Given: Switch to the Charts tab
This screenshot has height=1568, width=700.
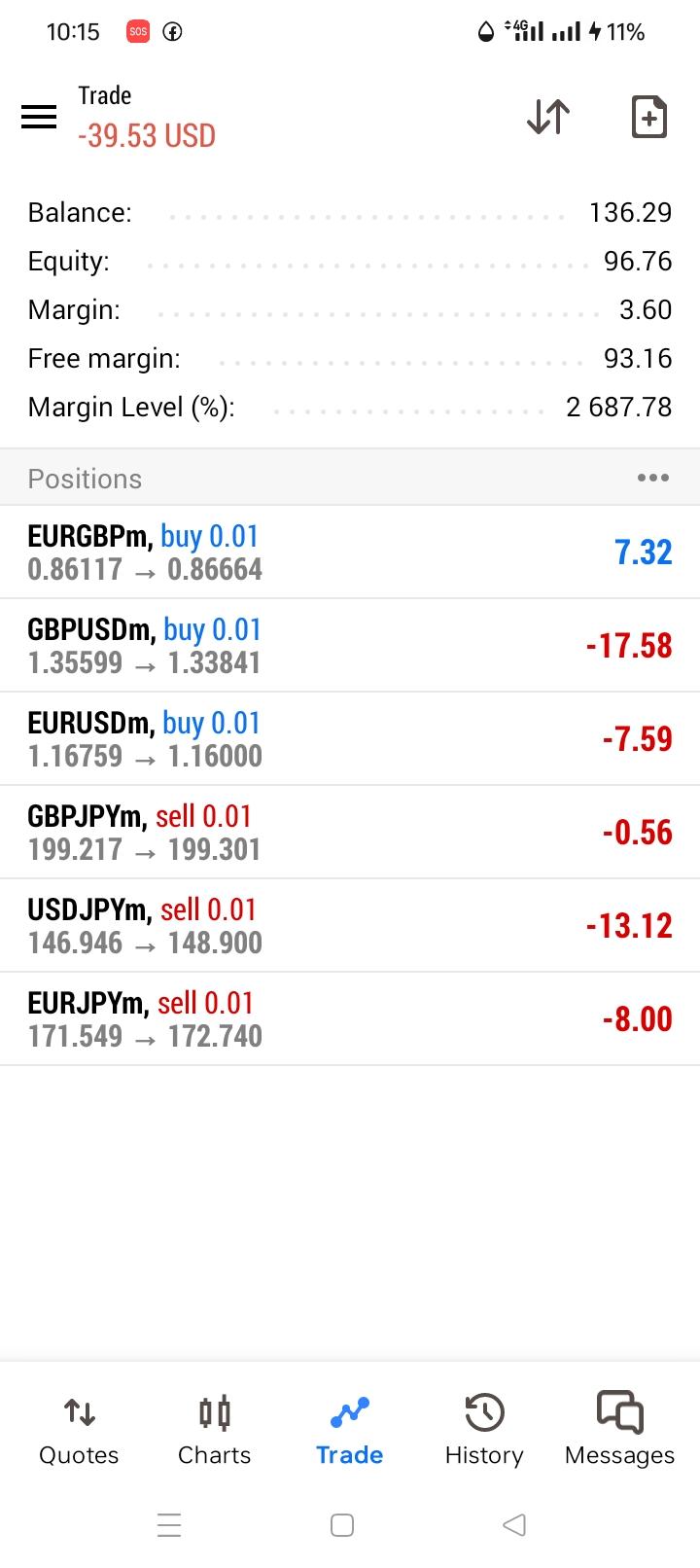Looking at the screenshot, I should 214,1430.
